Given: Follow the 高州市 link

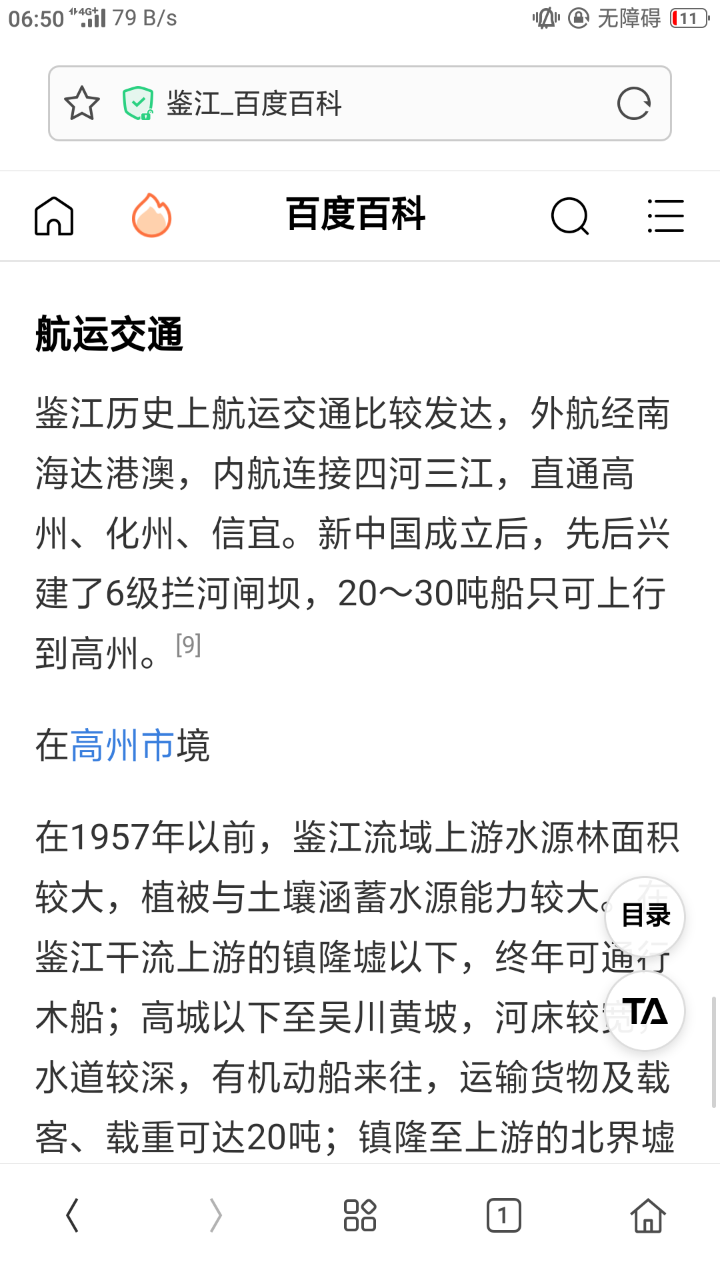Looking at the screenshot, I should [x=123, y=746].
